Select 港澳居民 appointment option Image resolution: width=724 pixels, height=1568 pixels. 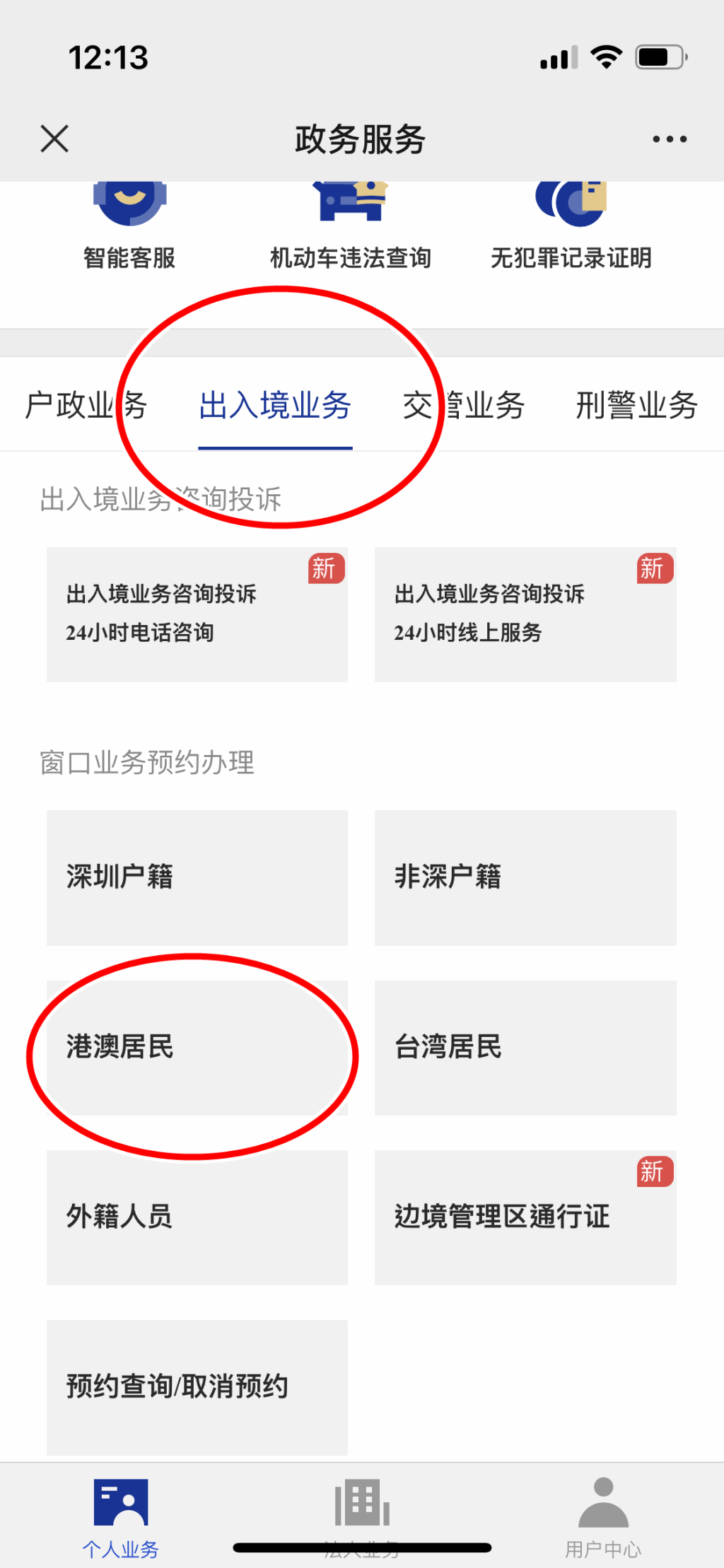197,1048
